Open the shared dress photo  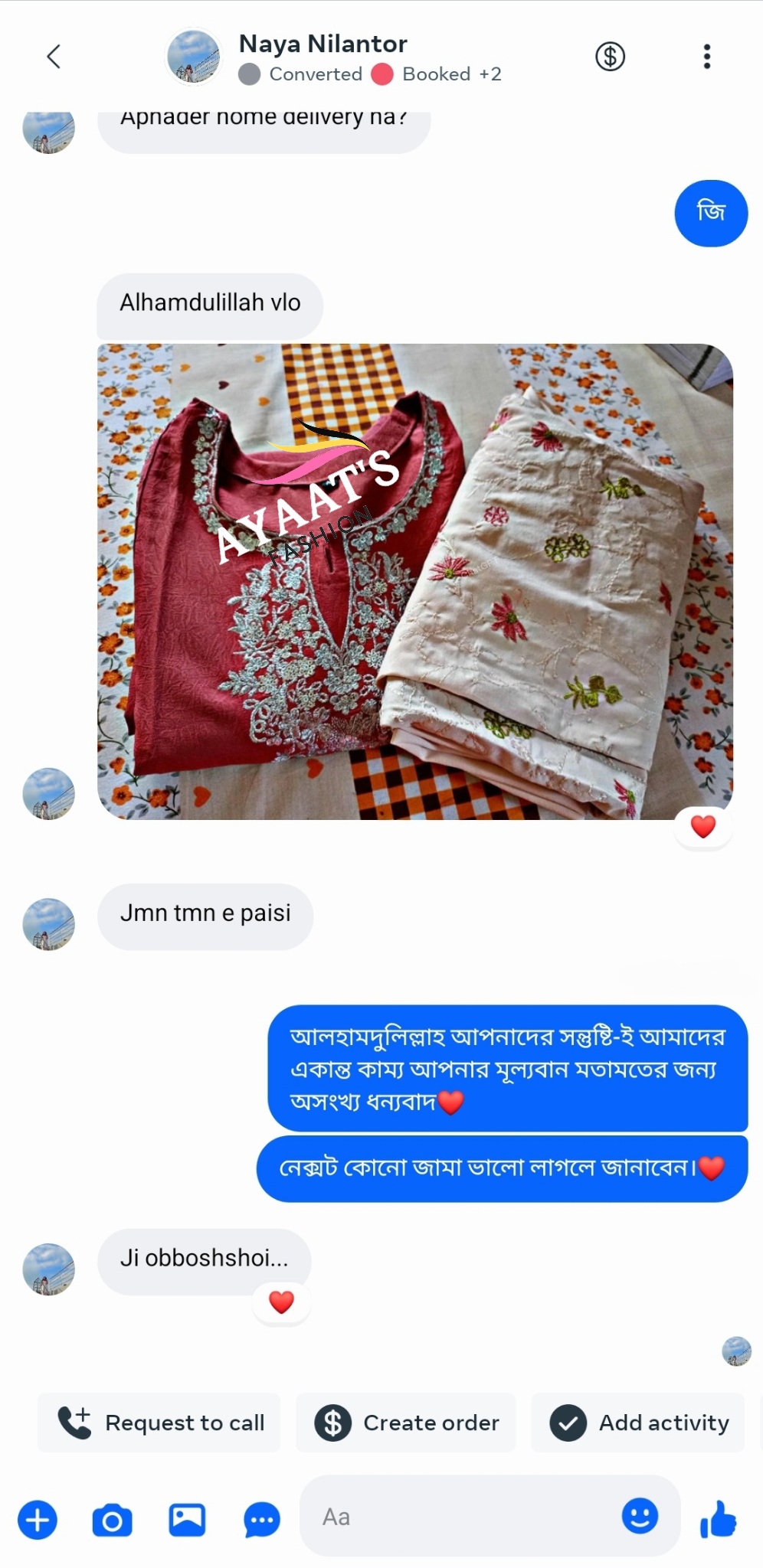[x=414, y=582]
